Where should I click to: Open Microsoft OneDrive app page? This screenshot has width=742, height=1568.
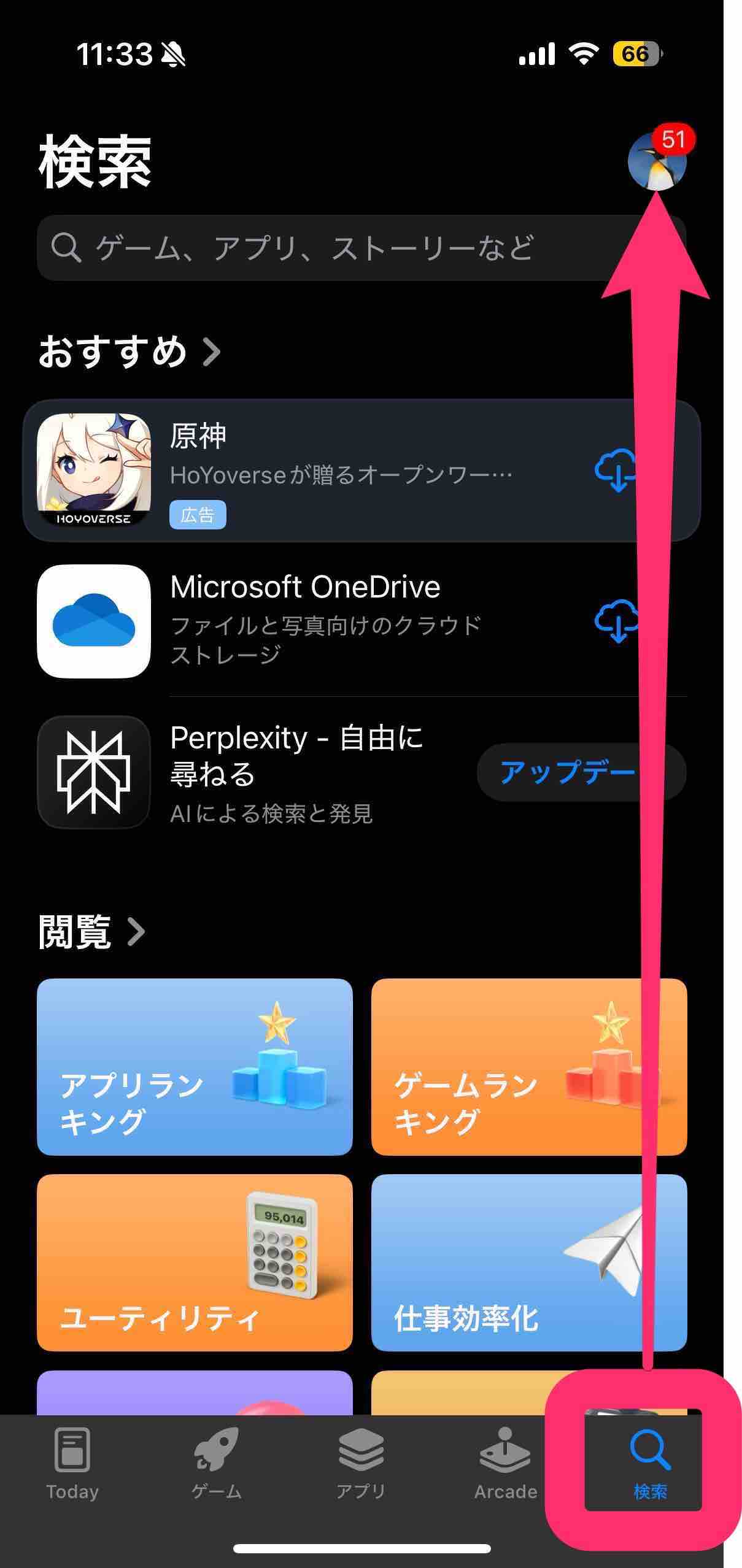coord(361,621)
